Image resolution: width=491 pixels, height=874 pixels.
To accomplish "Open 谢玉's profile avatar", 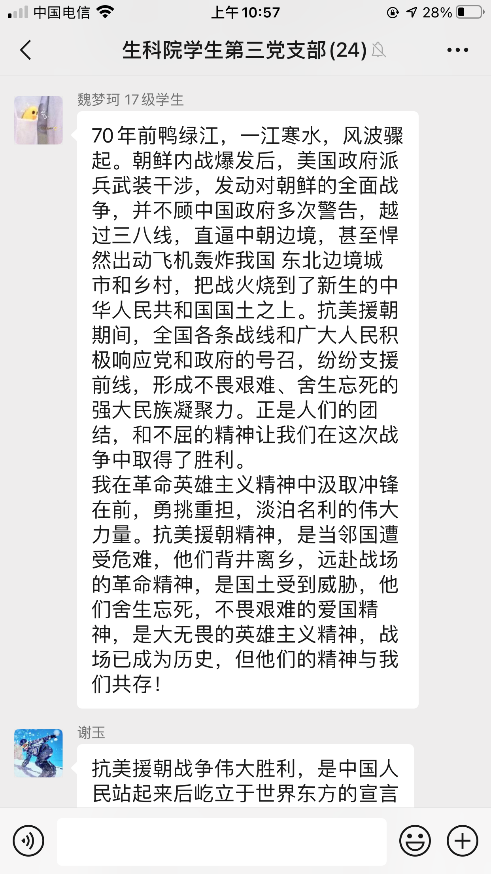I will [x=38, y=752].
